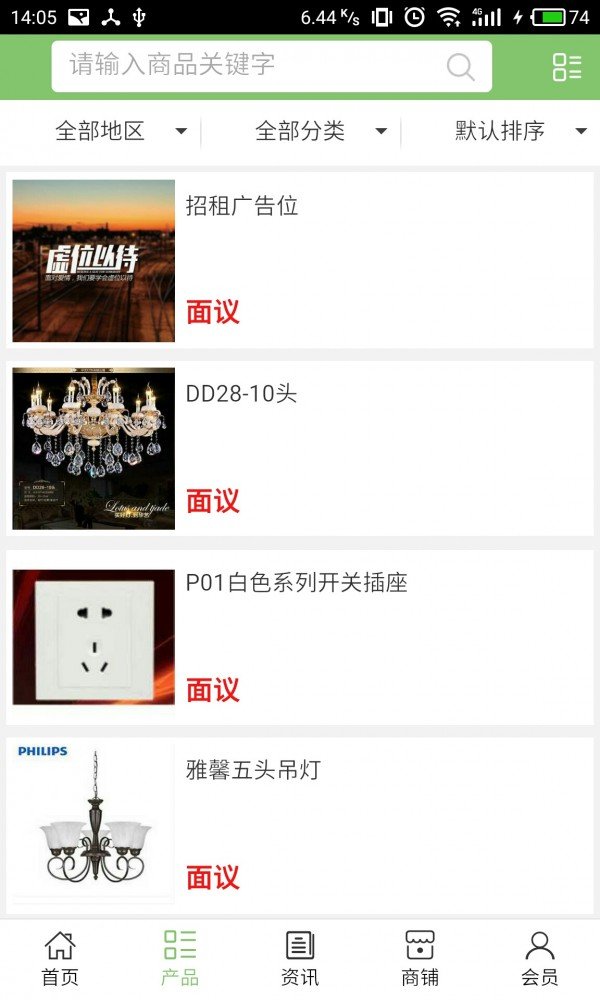The height and width of the screenshot is (1000, 600).
Task: Open the 商铺 shops tab
Action: coord(420,958)
